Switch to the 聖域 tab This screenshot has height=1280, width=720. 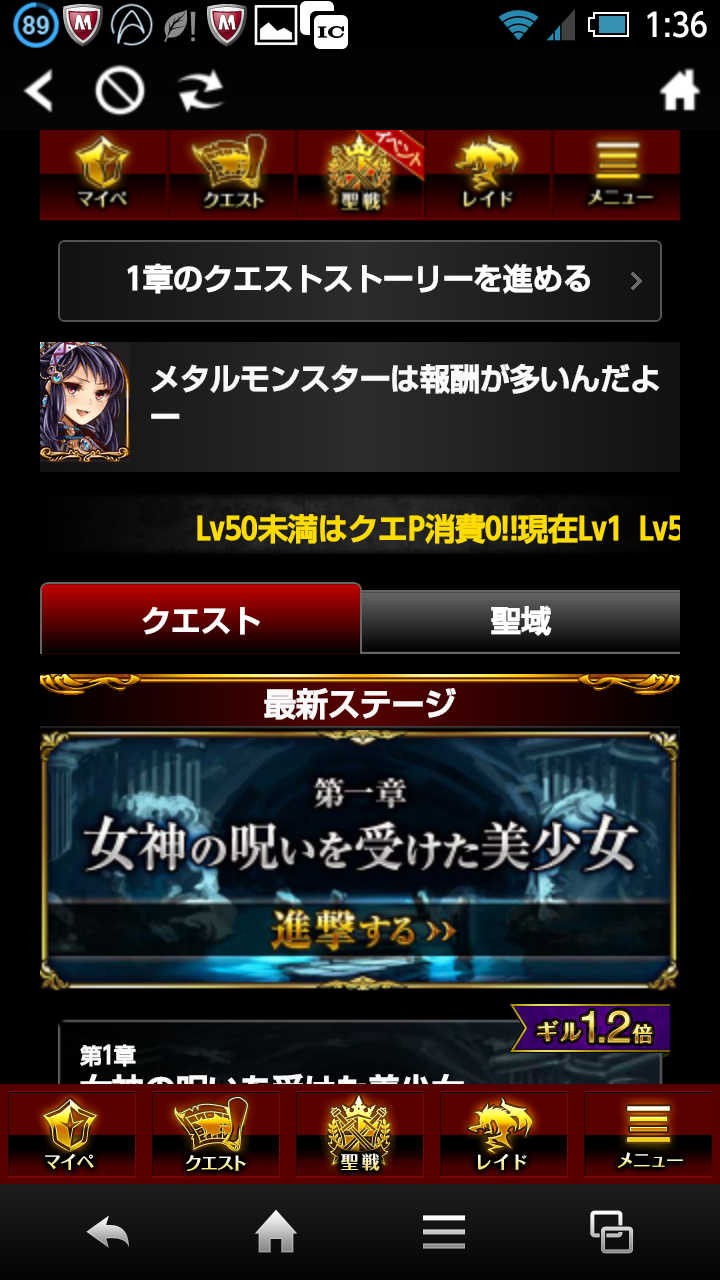(x=520, y=621)
